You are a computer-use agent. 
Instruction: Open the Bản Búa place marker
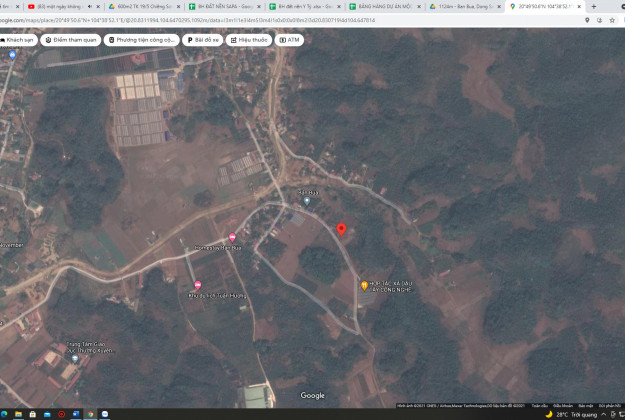coord(307,201)
